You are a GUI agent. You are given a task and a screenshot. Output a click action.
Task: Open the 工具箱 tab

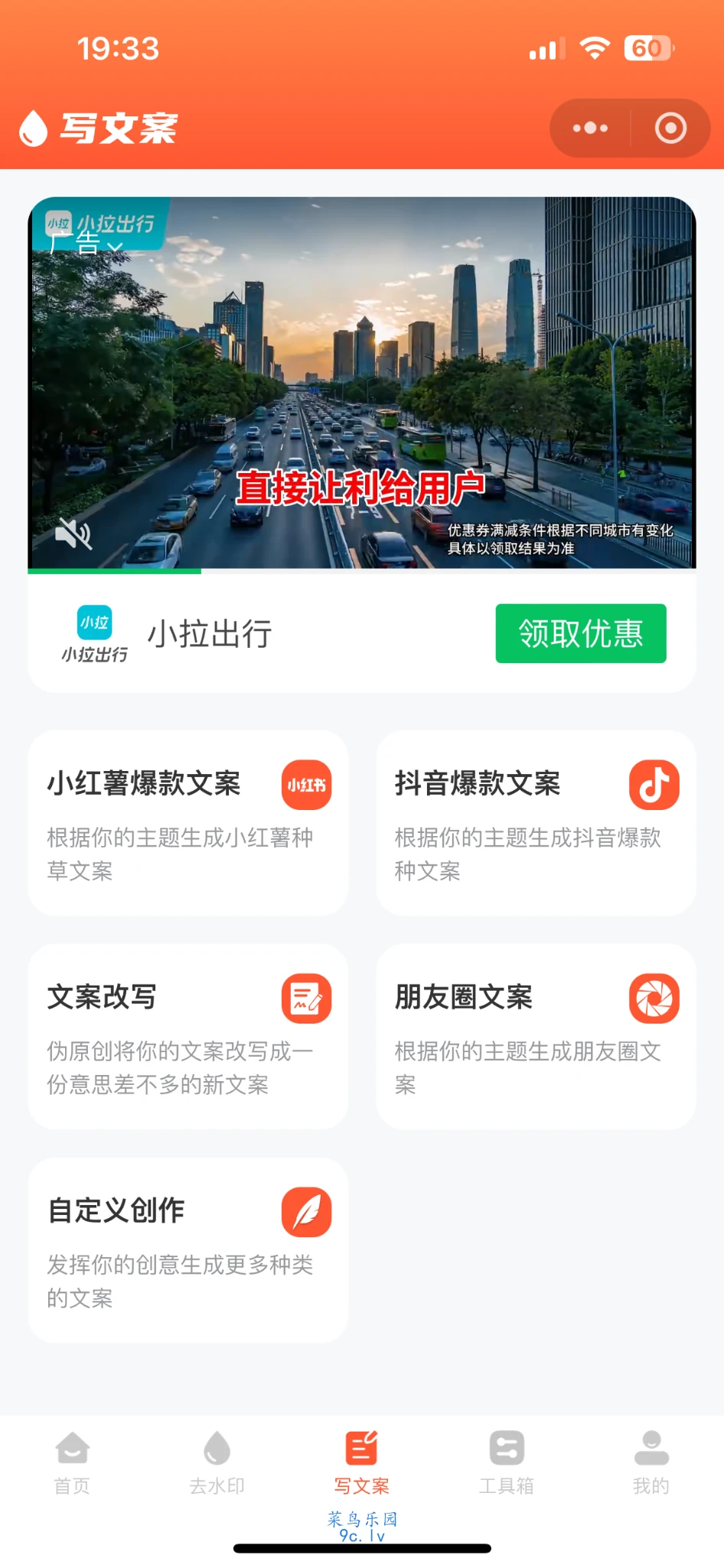click(506, 1462)
